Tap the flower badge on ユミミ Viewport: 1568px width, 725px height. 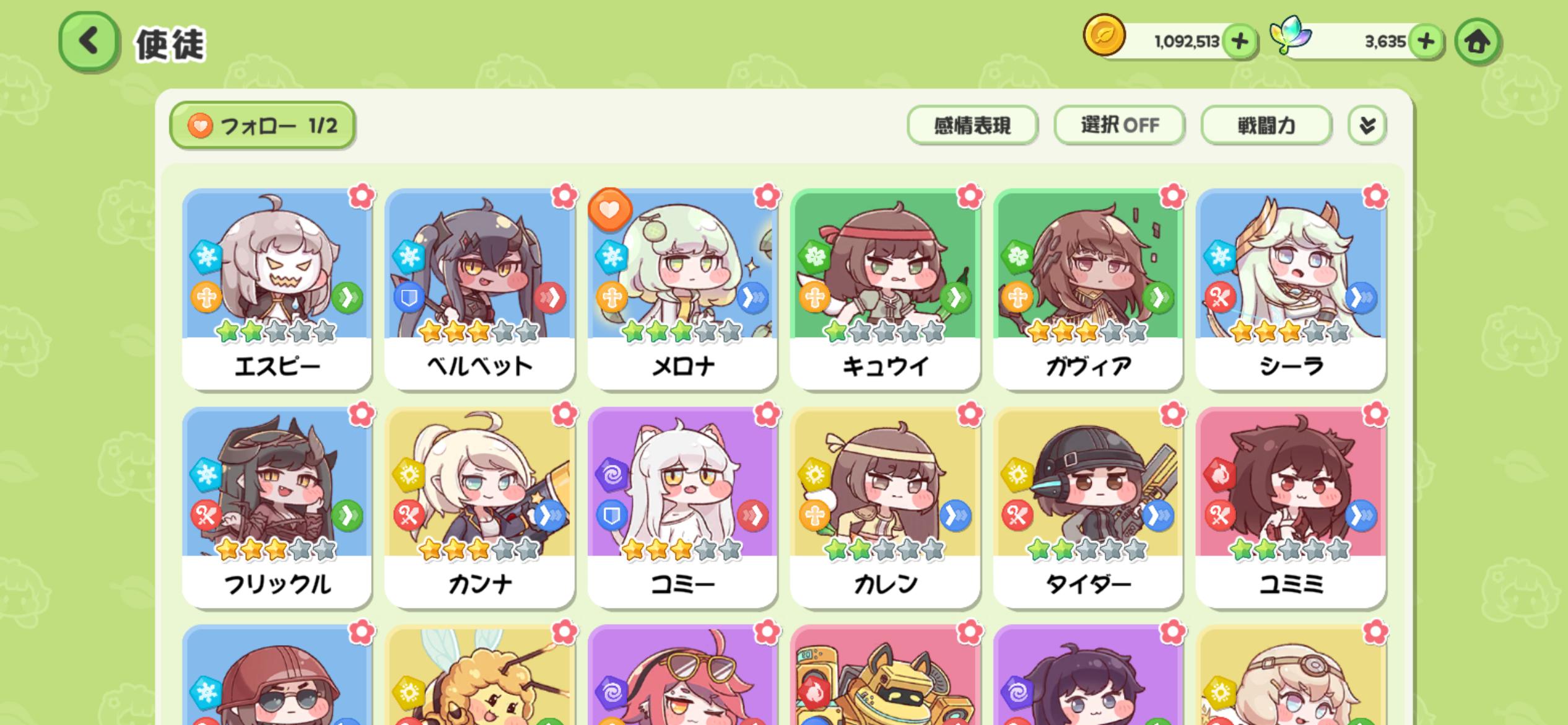[1375, 414]
